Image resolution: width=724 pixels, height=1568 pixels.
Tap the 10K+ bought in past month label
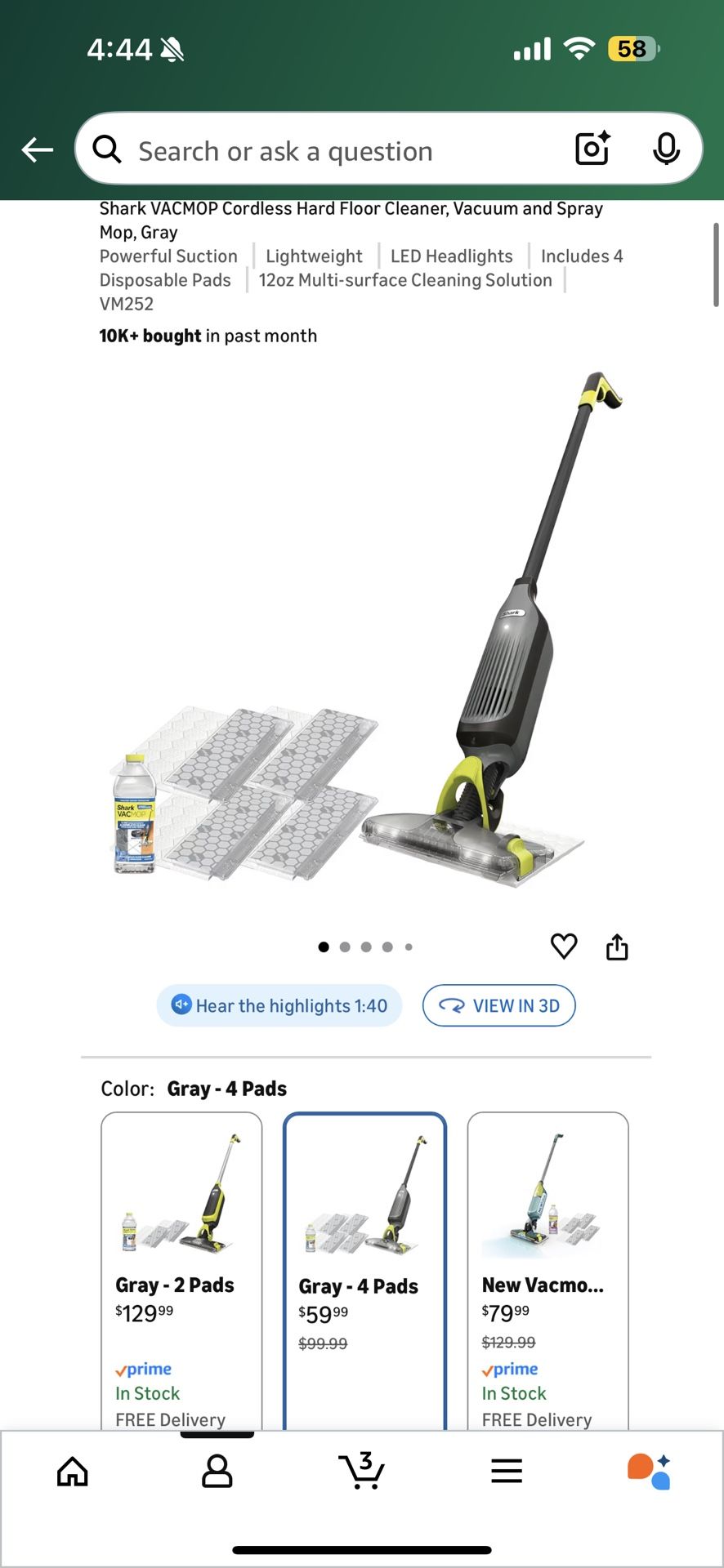(x=208, y=335)
